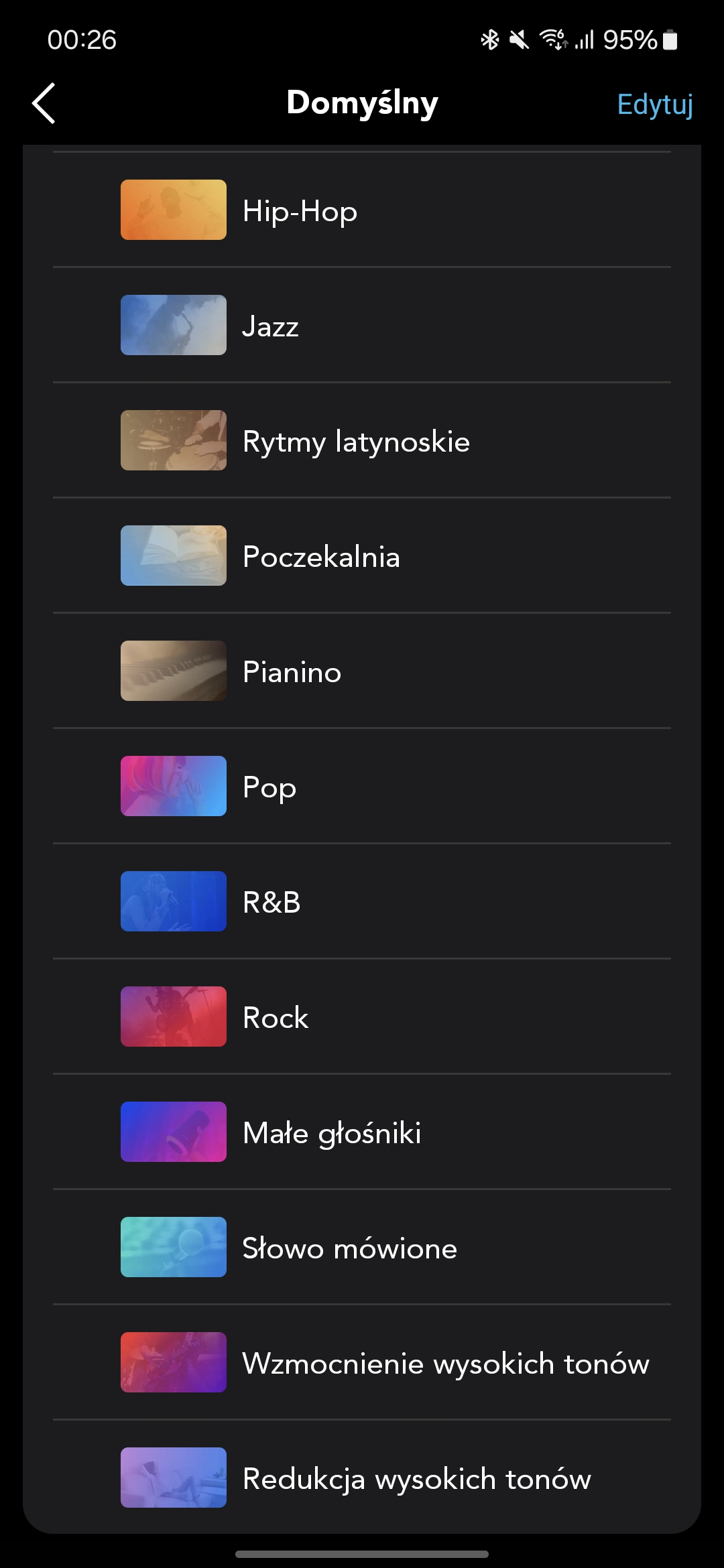
Task: Tap Edytuj to edit presets
Action: pos(655,105)
